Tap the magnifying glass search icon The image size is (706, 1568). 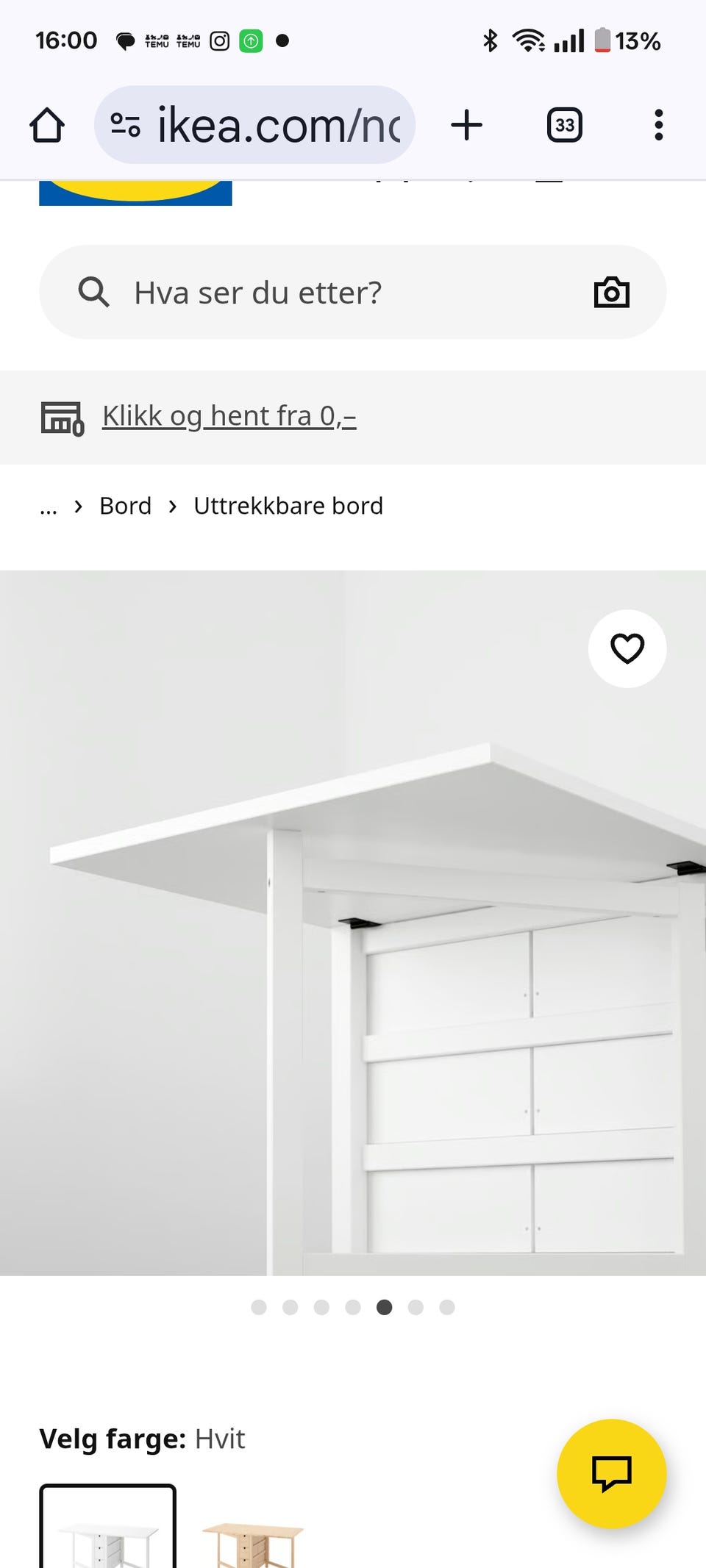click(x=93, y=292)
